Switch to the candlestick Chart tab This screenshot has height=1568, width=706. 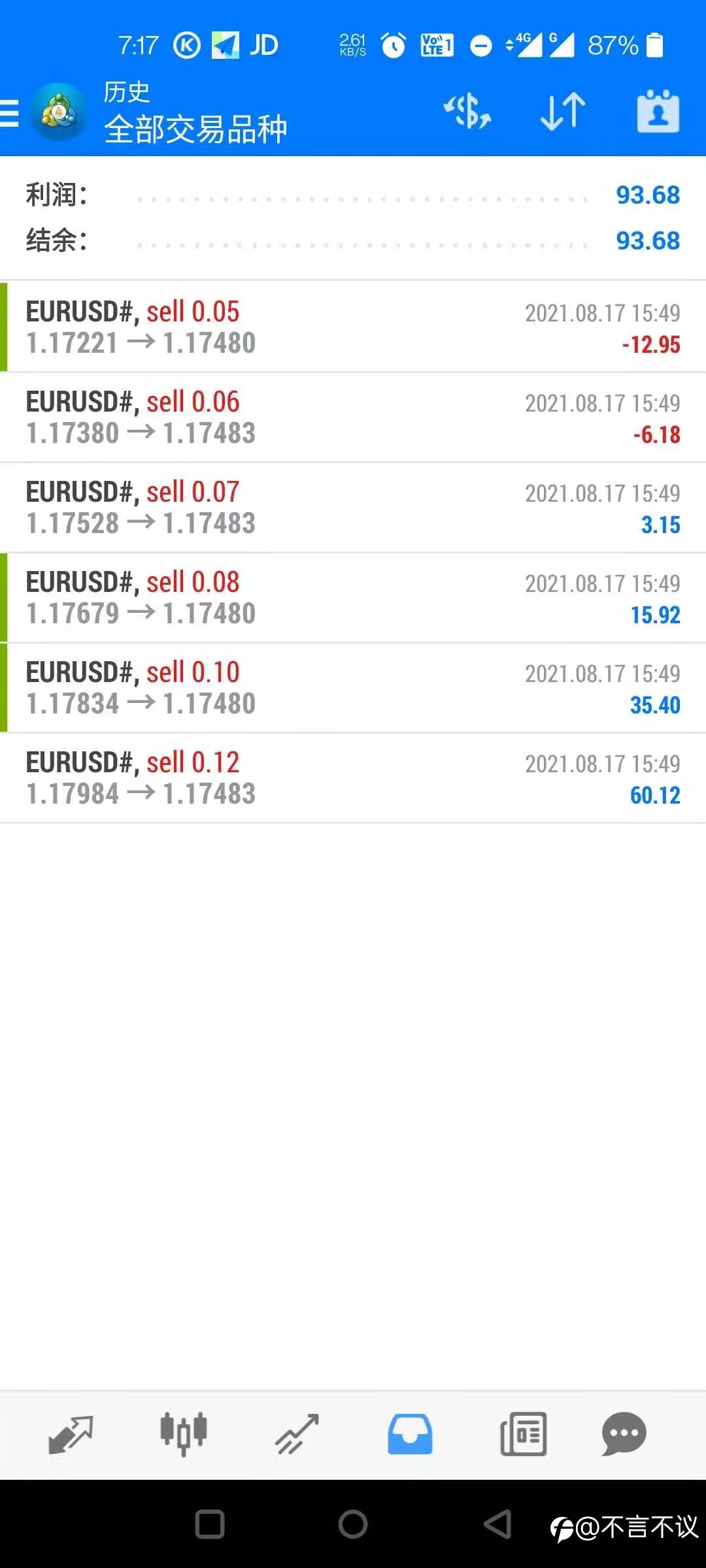click(x=184, y=1433)
